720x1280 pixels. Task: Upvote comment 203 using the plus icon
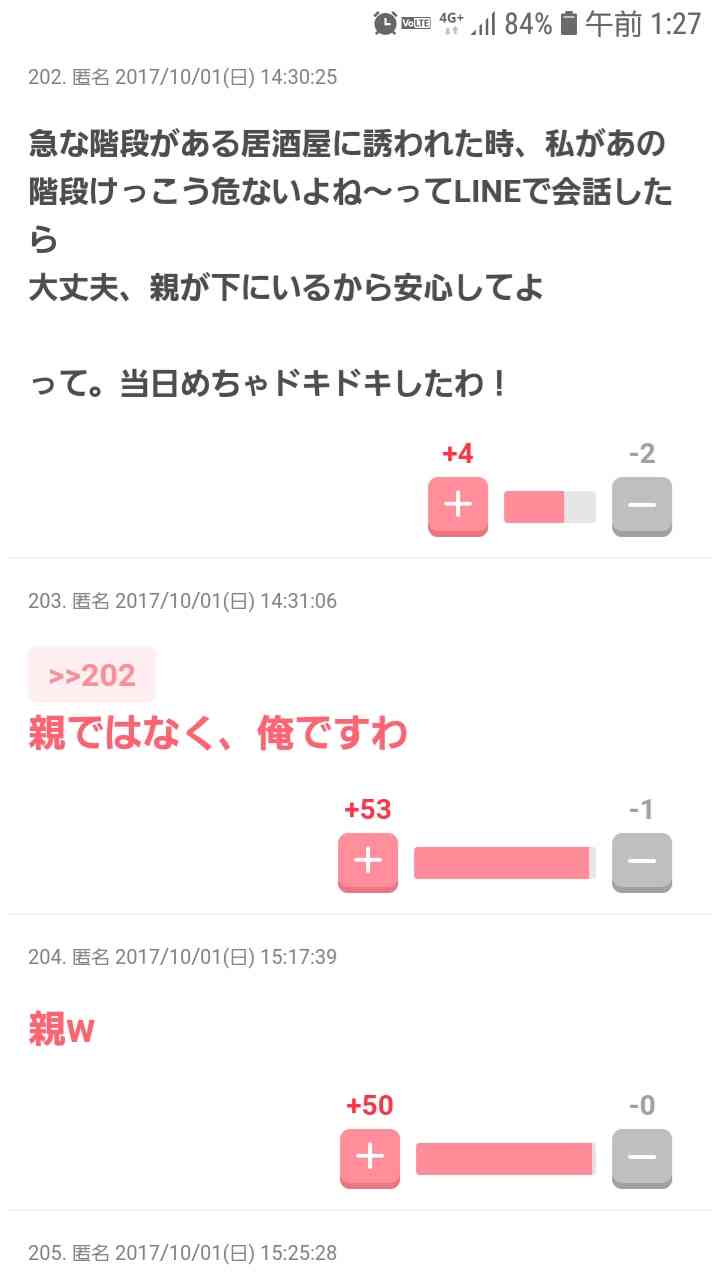(x=367, y=861)
